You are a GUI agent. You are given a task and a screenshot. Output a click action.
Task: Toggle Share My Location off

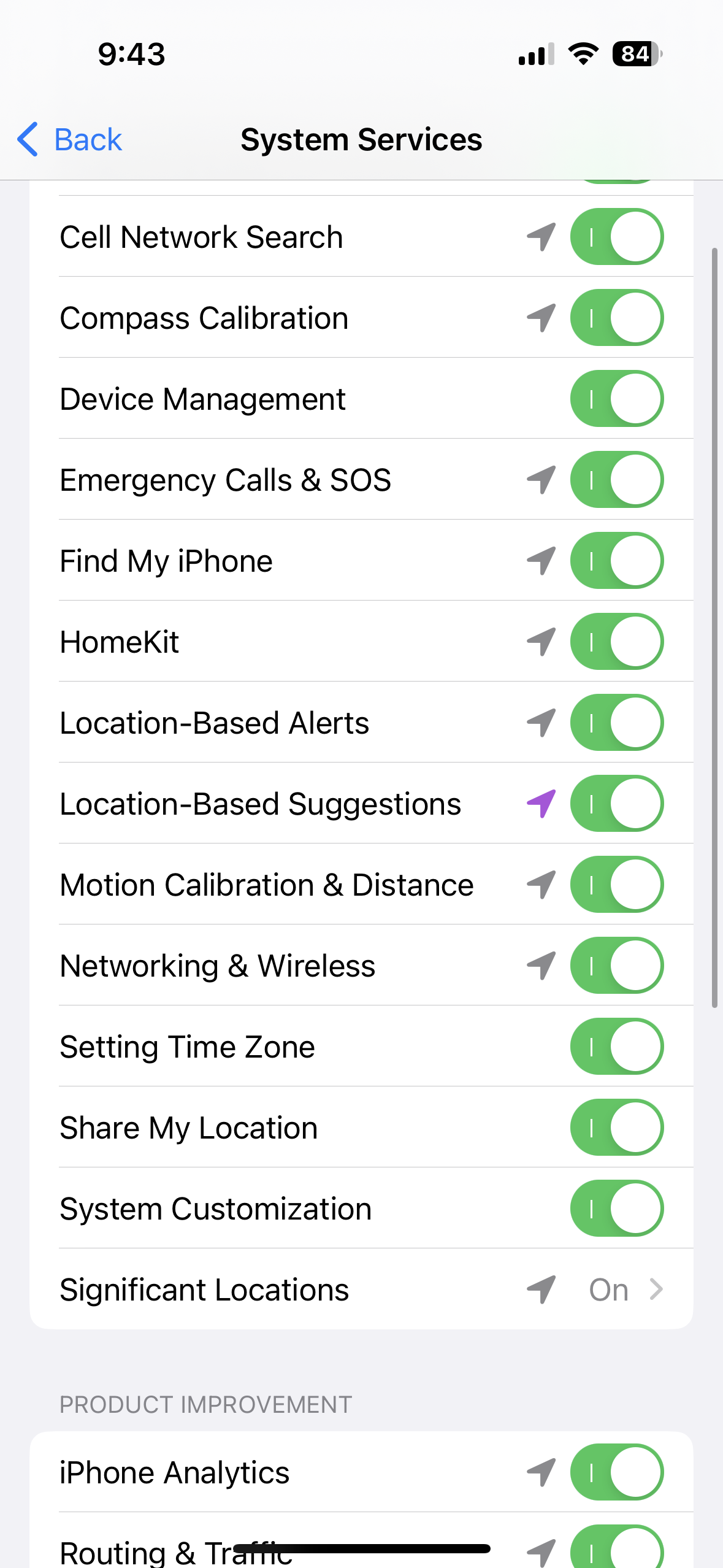[x=616, y=1128]
